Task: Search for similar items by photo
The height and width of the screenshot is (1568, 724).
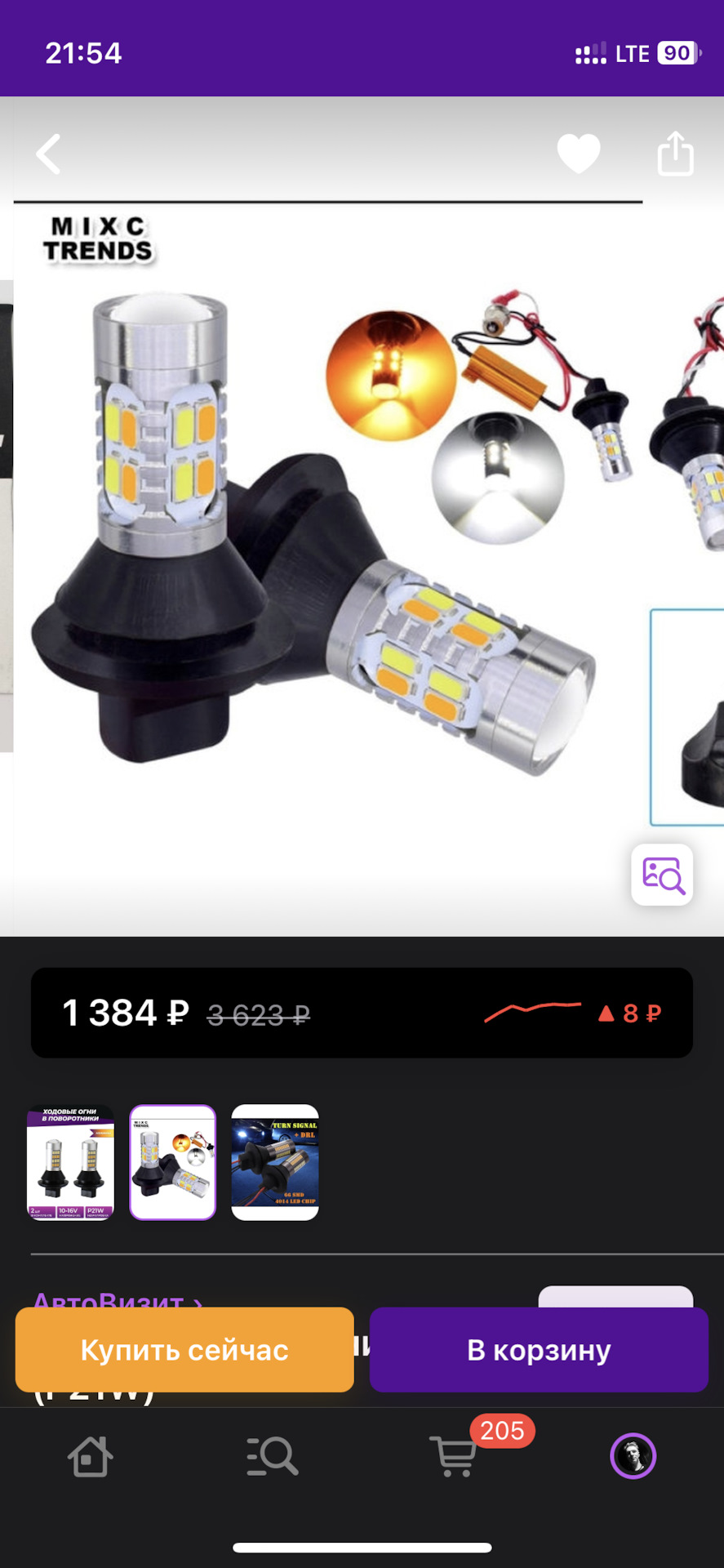Action: tap(662, 875)
